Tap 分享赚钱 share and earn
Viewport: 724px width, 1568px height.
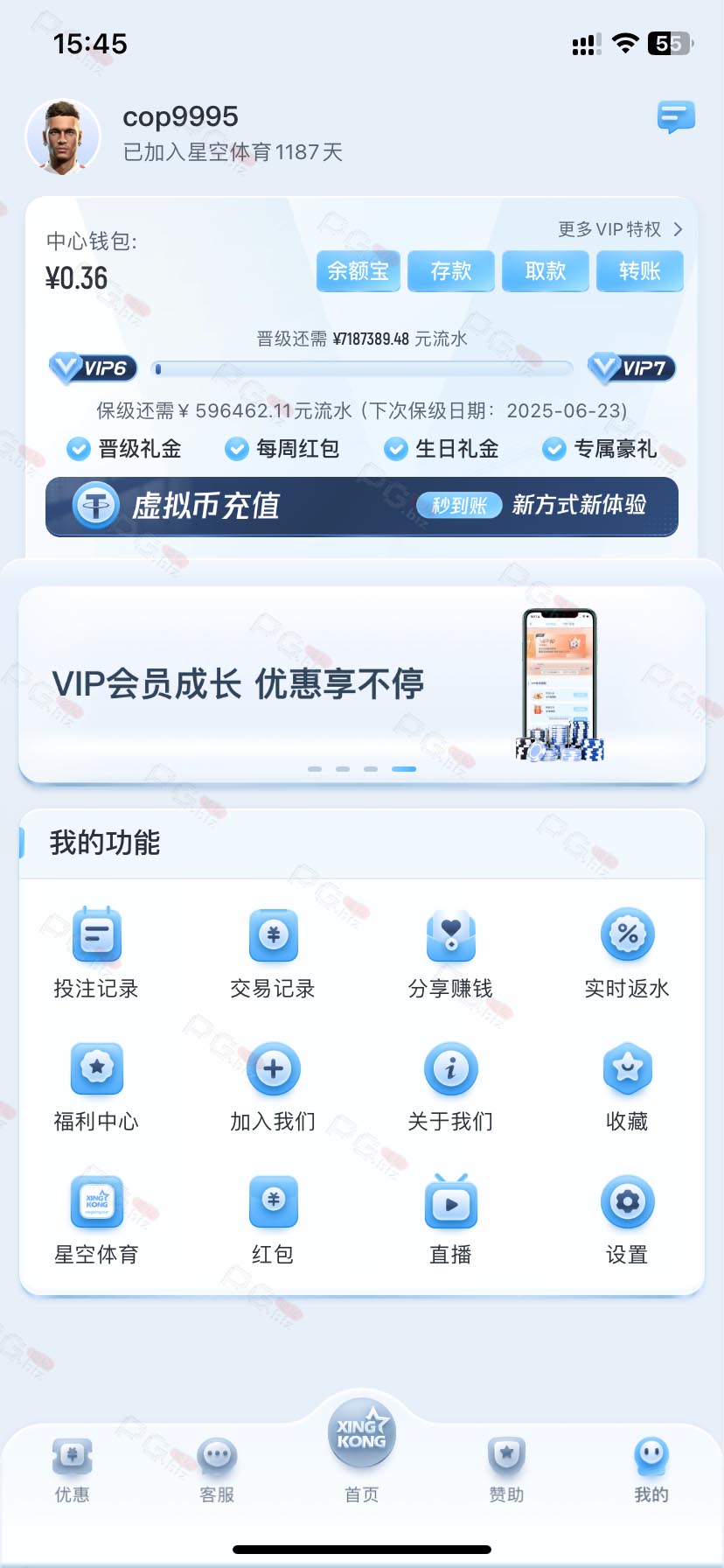tap(450, 953)
